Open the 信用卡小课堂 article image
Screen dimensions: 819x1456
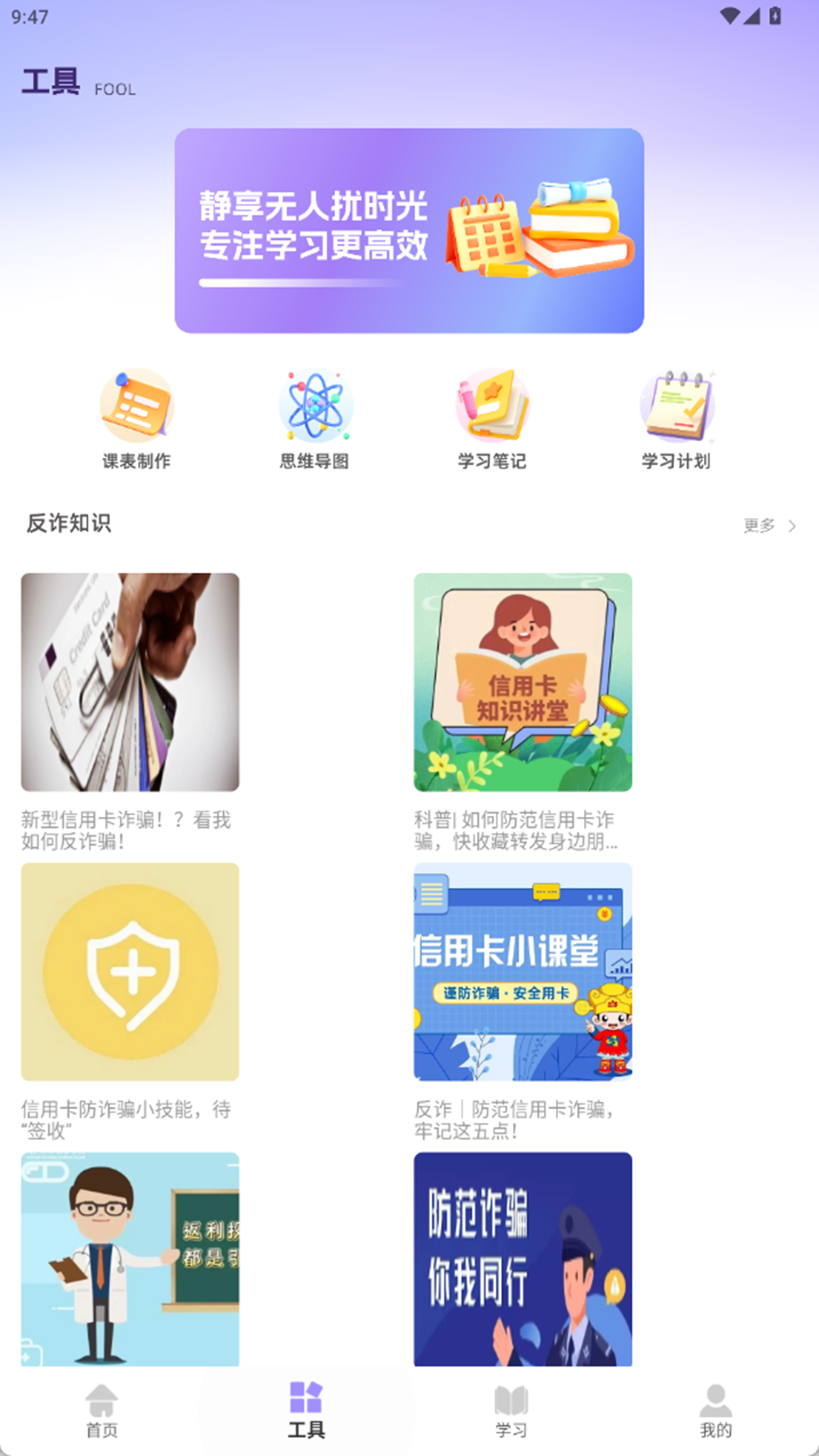pos(521,971)
